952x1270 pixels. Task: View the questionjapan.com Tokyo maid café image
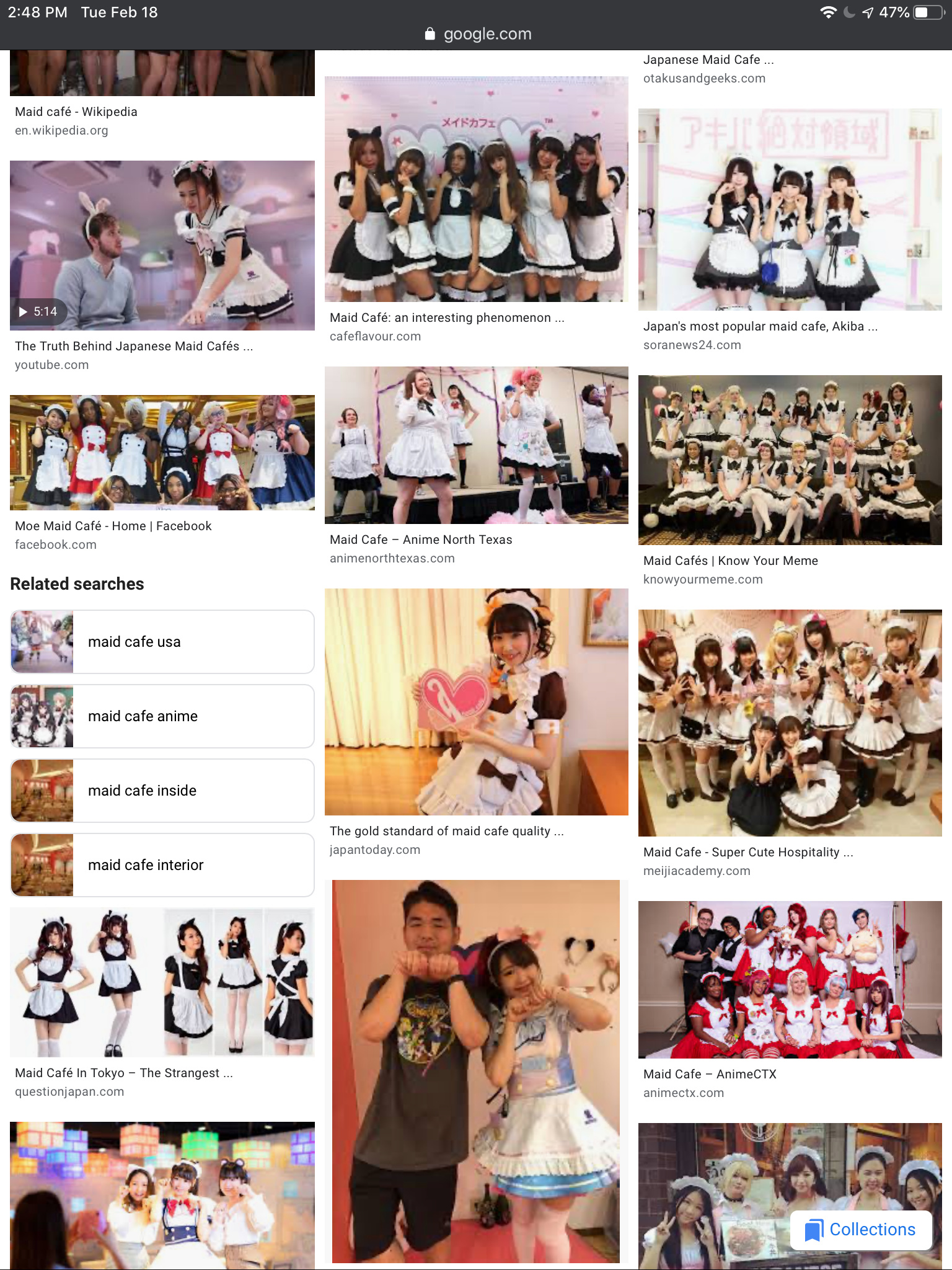pyautogui.click(x=162, y=982)
